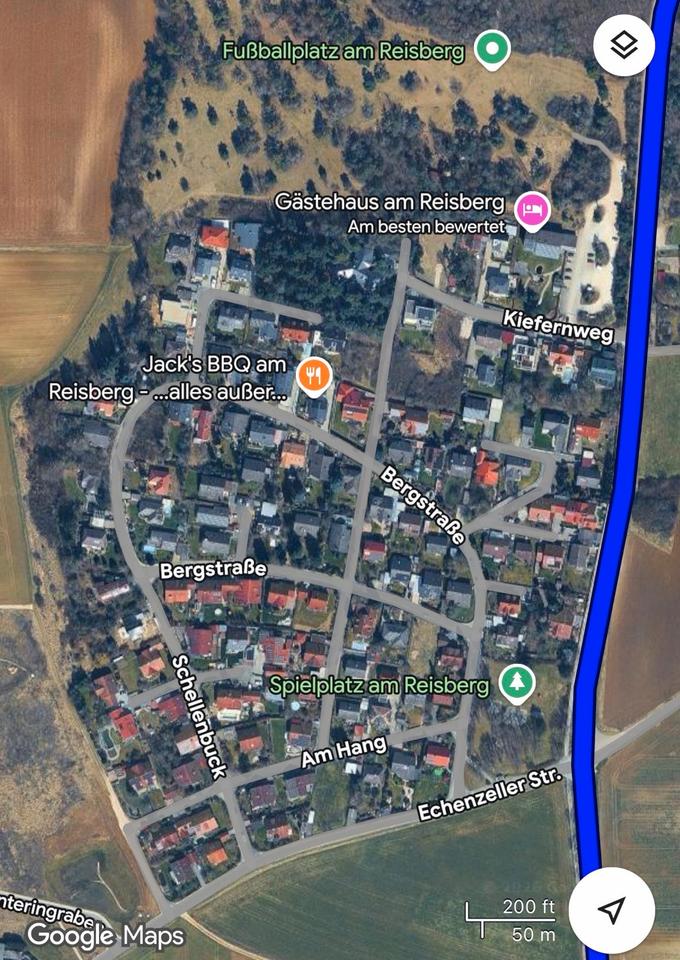Select the Fußballplatz am Reisberg pin
The height and width of the screenshot is (960, 680).
click(x=491, y=48)
